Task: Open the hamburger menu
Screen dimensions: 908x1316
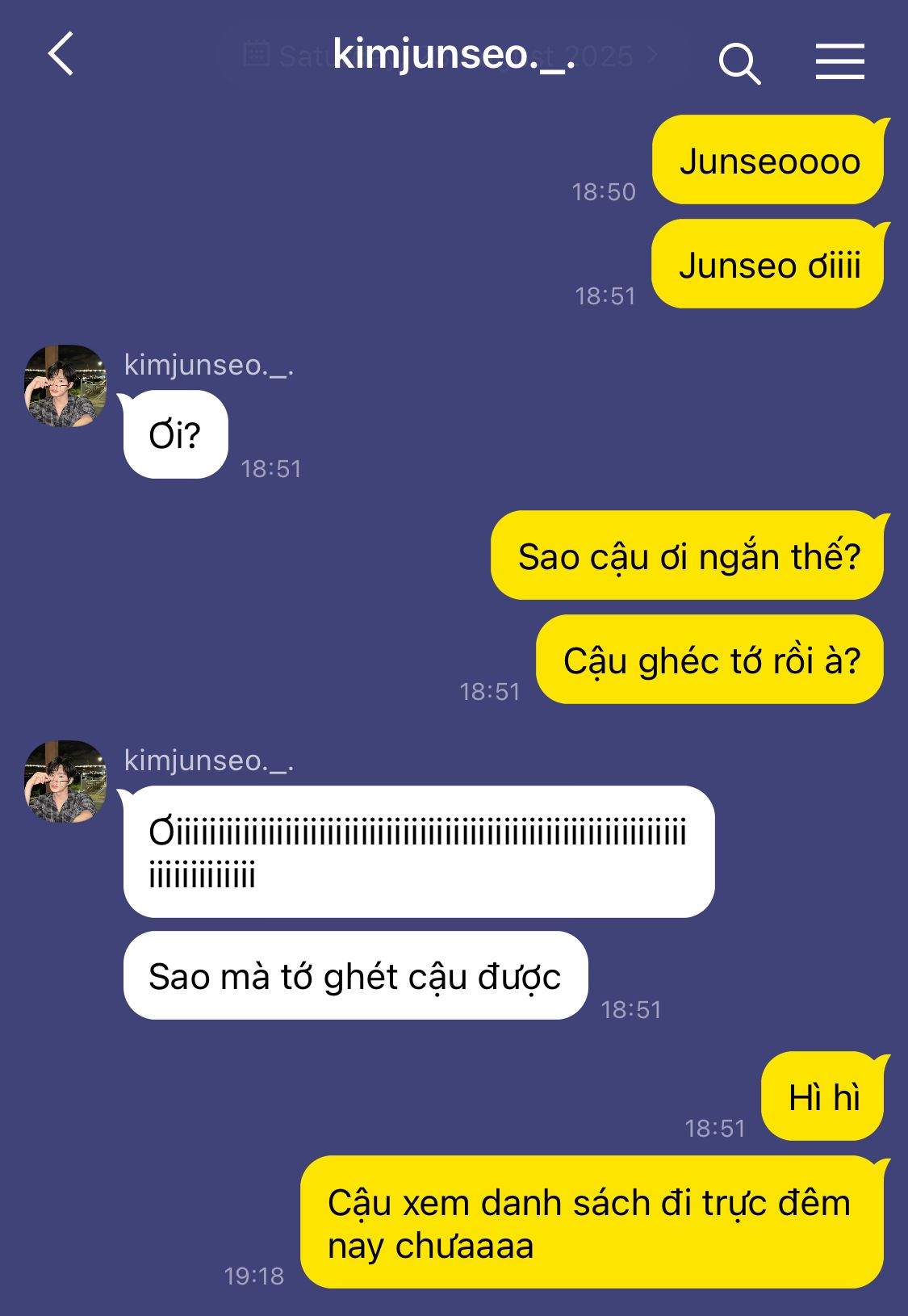Action: pyautogui.click(x=839, y=62)
